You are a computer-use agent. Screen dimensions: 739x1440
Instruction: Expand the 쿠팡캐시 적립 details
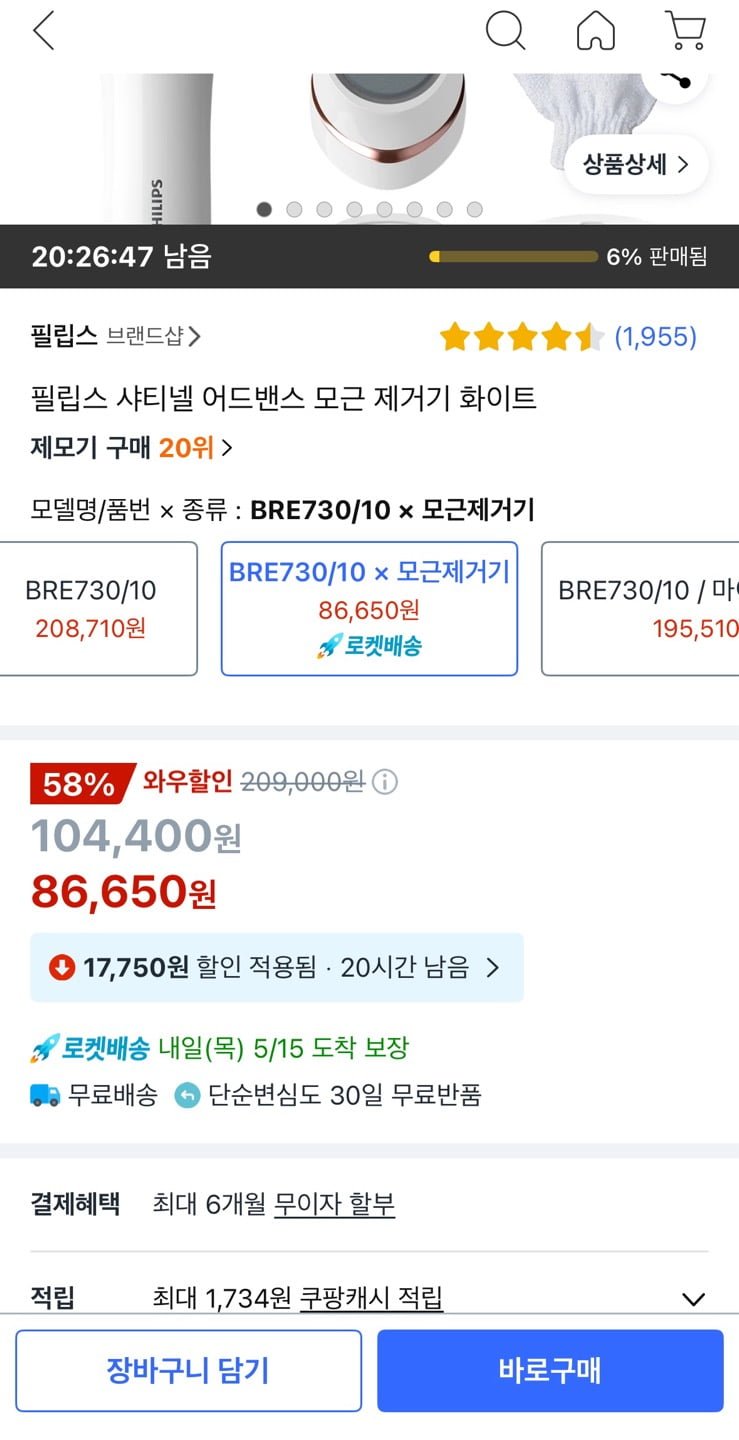(x=692, y=1299)
